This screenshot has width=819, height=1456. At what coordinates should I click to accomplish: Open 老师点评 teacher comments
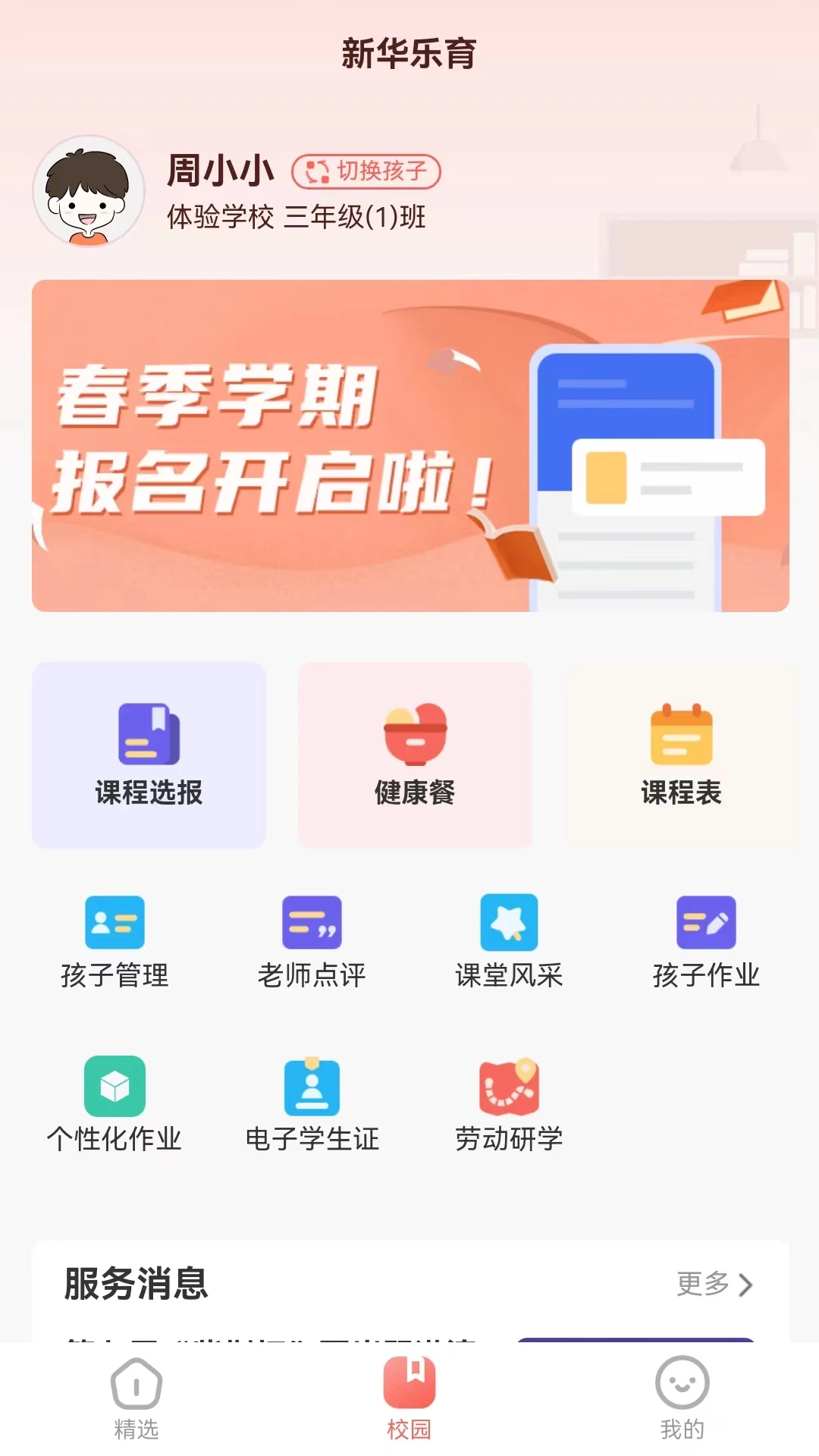(x=312, y=942)
